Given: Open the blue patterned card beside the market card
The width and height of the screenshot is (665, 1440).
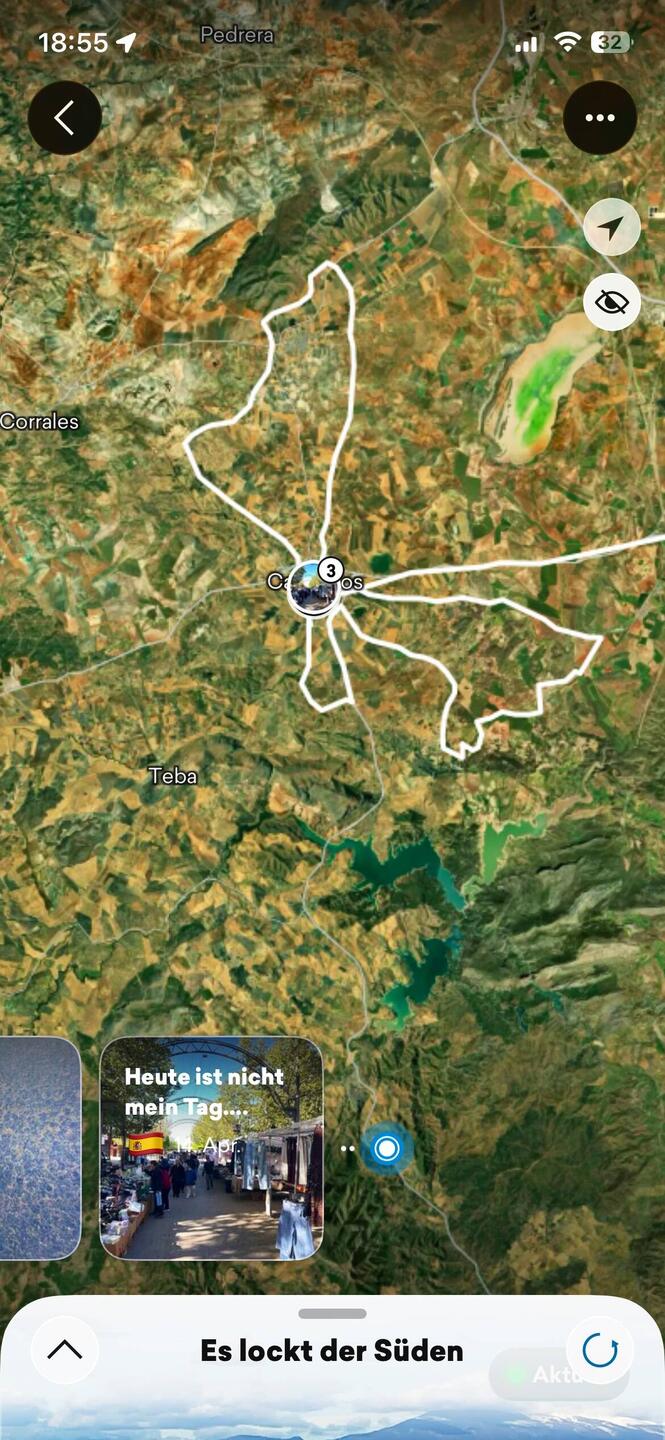Looking at the screenshot, I should 40,1147.
